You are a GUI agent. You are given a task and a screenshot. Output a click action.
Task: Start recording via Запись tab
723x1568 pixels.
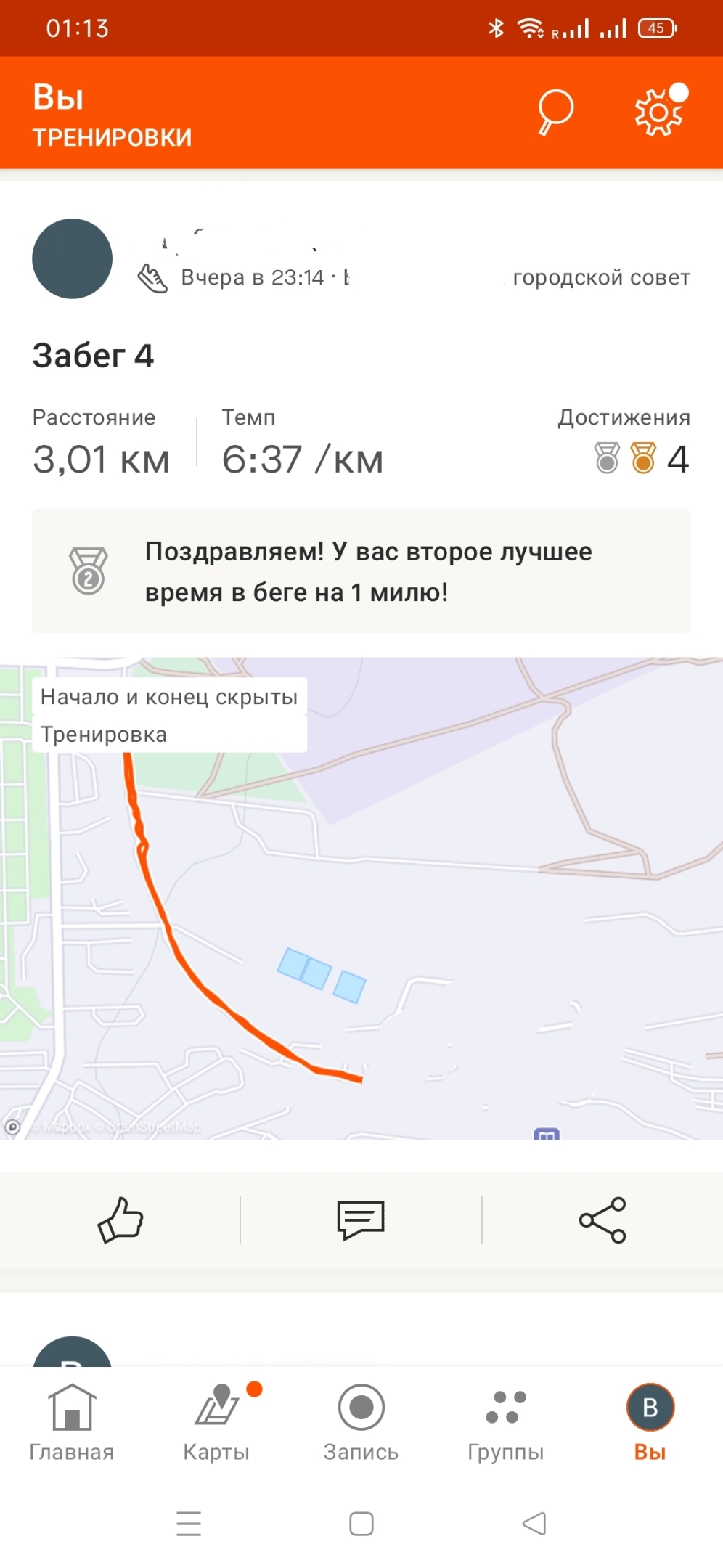click(x=361, y=1421)
